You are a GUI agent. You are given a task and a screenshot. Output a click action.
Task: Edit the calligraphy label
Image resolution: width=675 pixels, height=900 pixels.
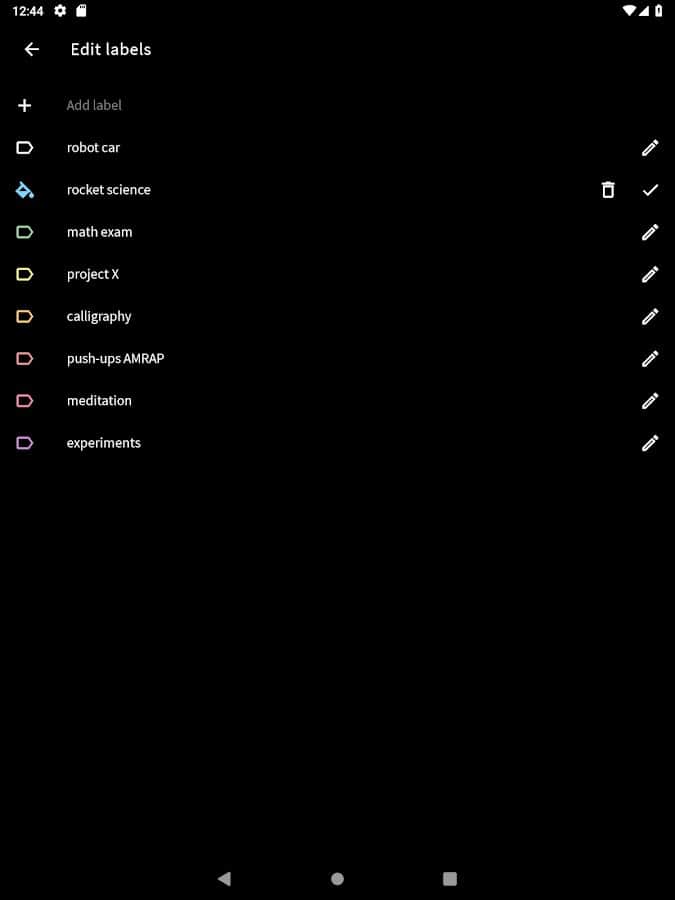pos(650,316)
